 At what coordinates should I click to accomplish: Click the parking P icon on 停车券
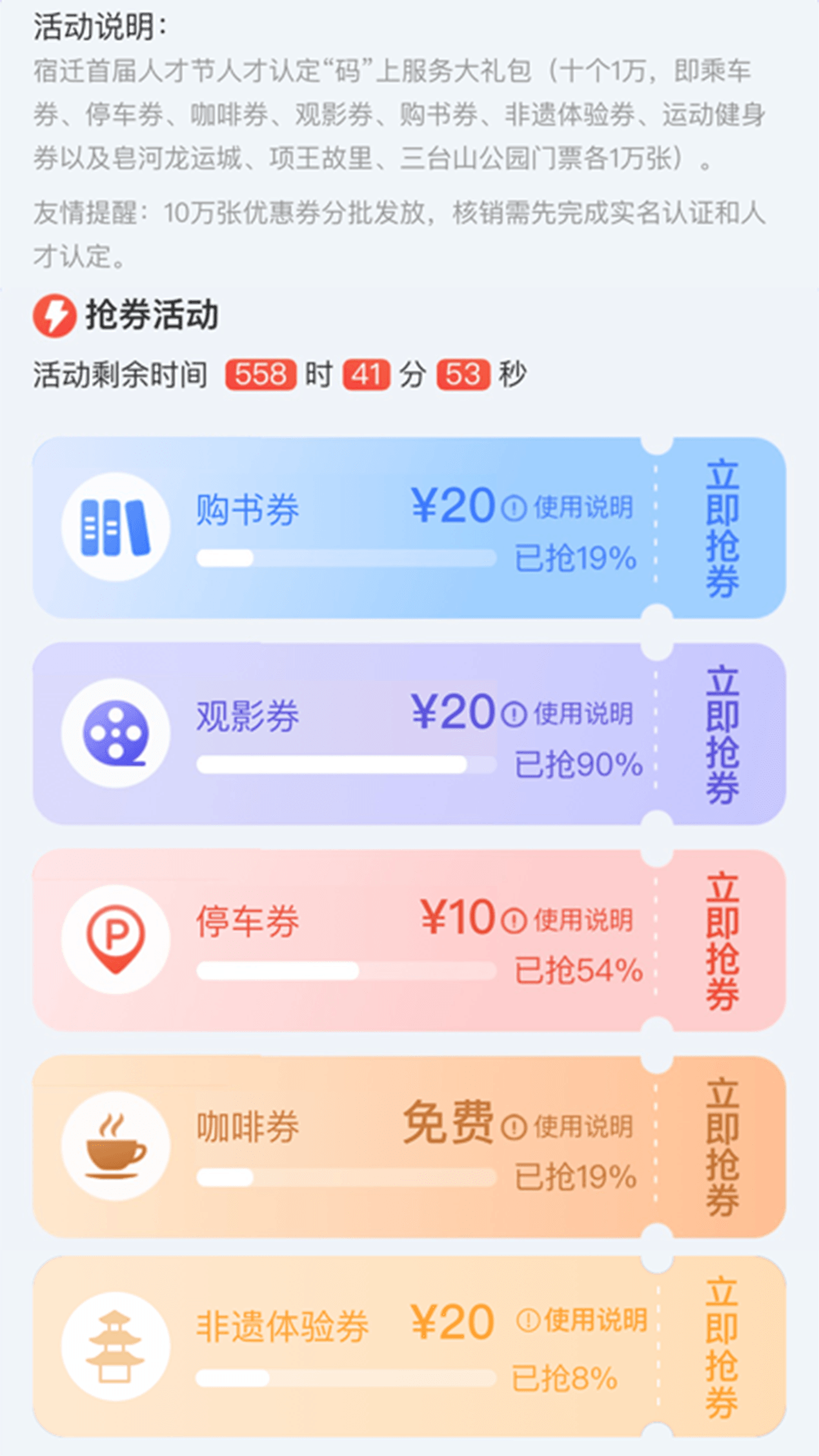tap(114, 939)
